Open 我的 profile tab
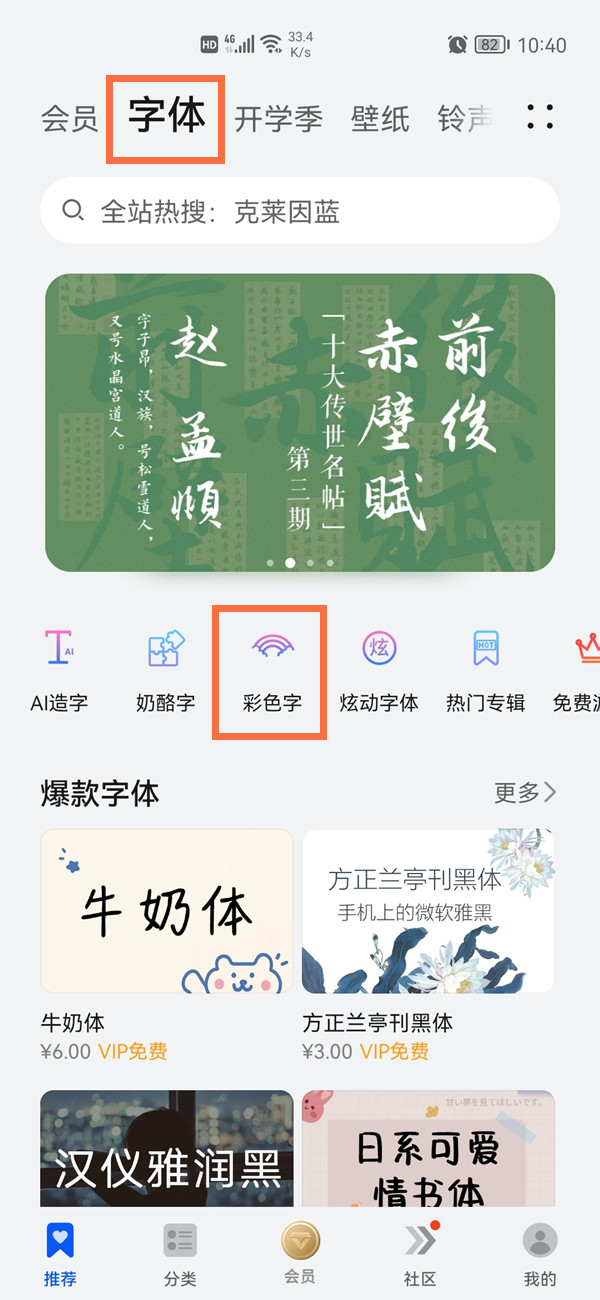The width and height of the screenshot is (600, 1300). [540, 1252]
